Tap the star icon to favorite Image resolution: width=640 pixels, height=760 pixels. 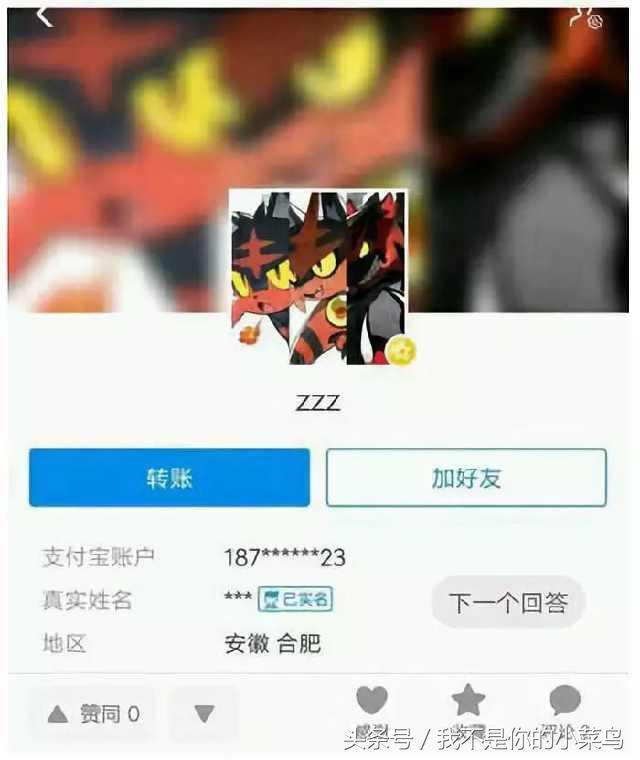[468, 702]
